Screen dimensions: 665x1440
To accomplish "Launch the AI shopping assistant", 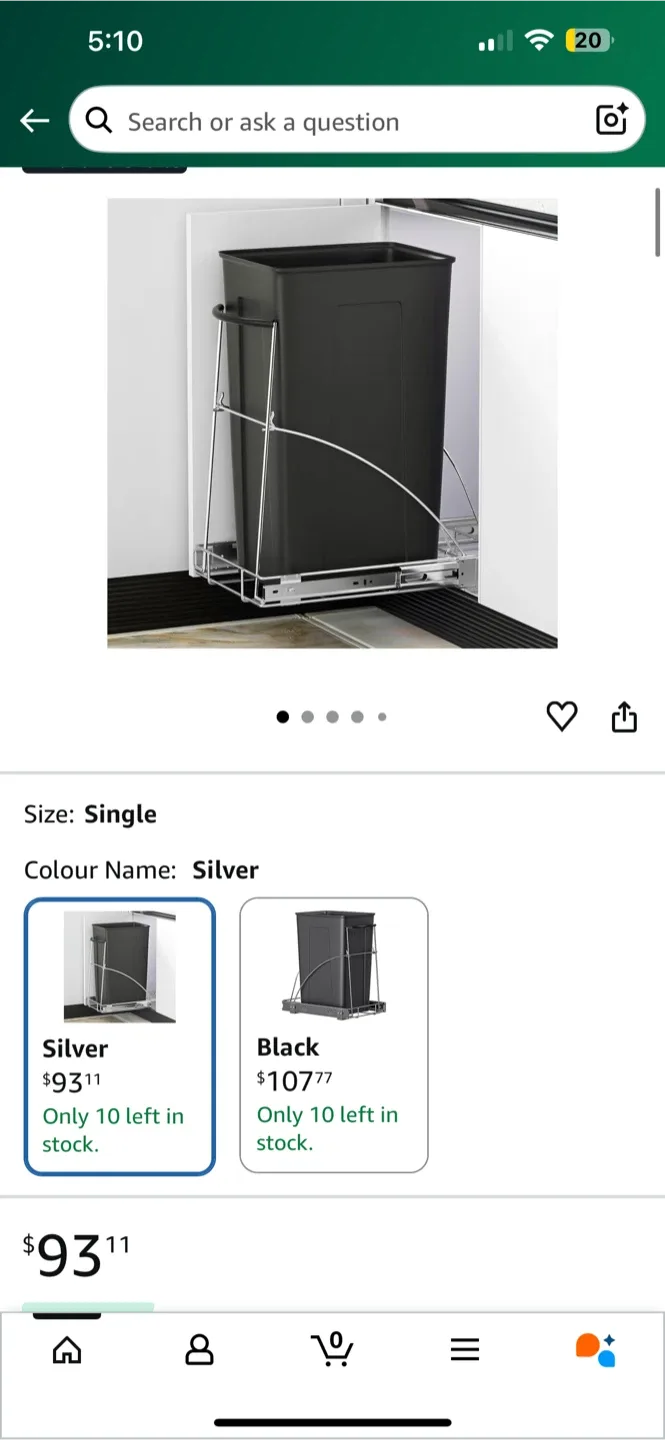I will (596, 1350).
